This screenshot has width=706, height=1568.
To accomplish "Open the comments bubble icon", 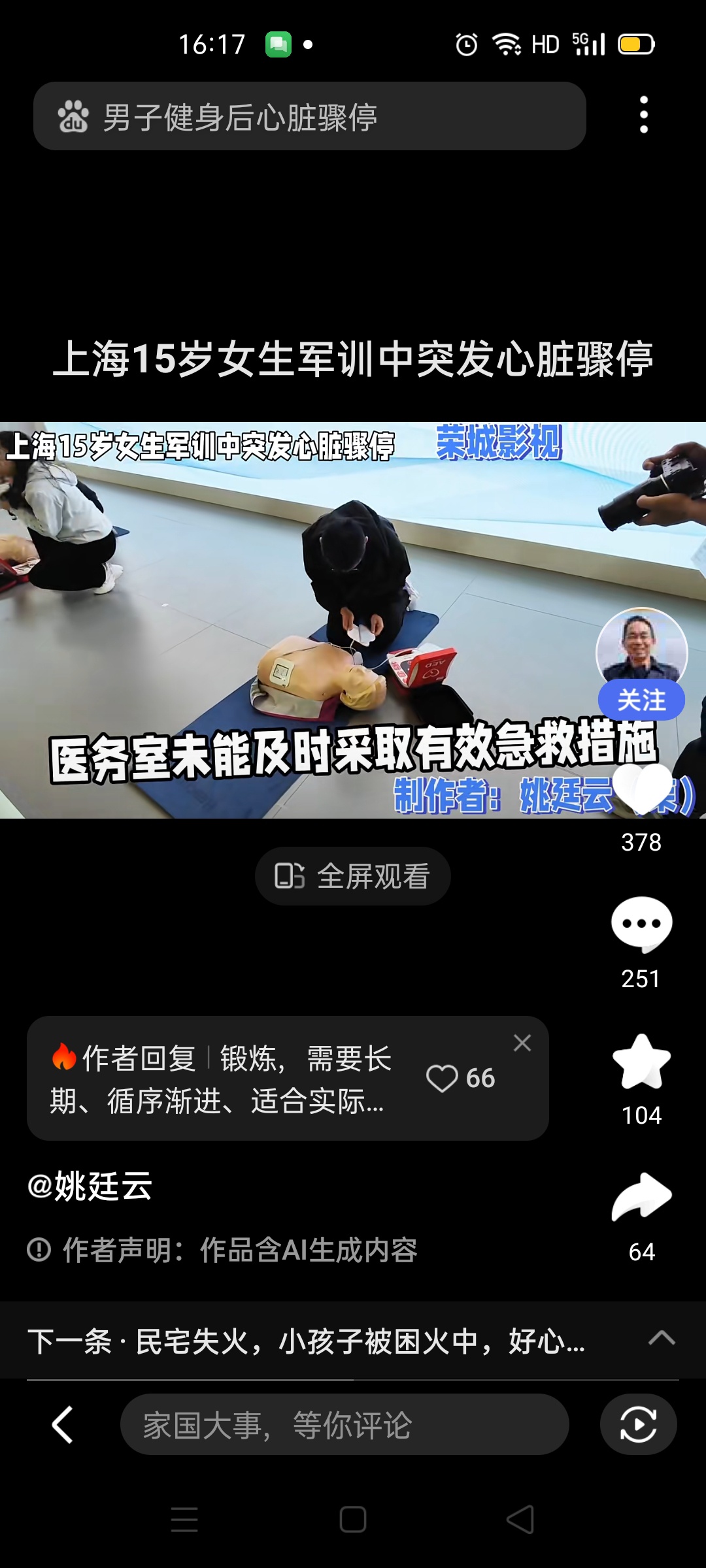I will tap(641, 924).
